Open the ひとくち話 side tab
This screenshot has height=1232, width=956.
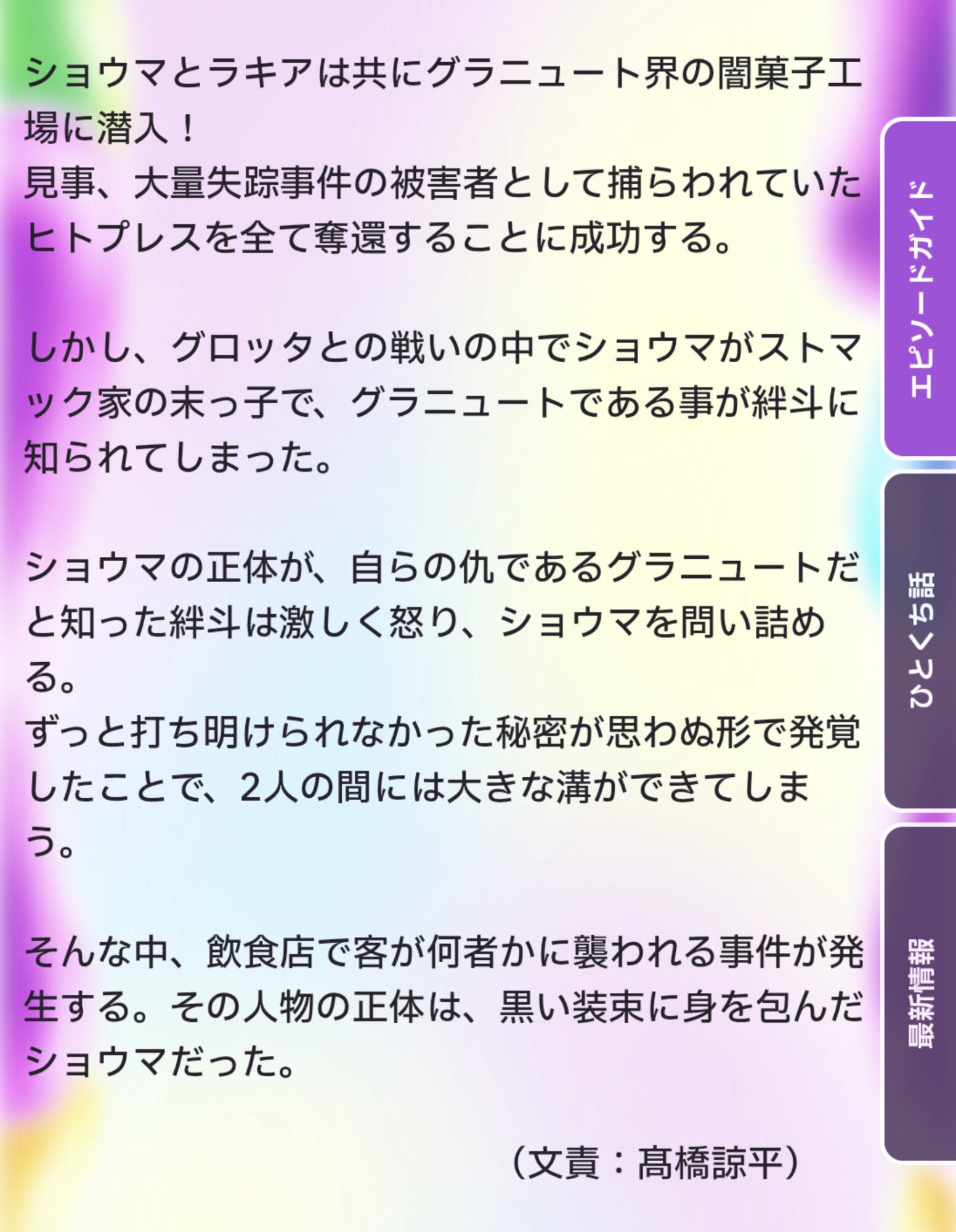point(921,641)
